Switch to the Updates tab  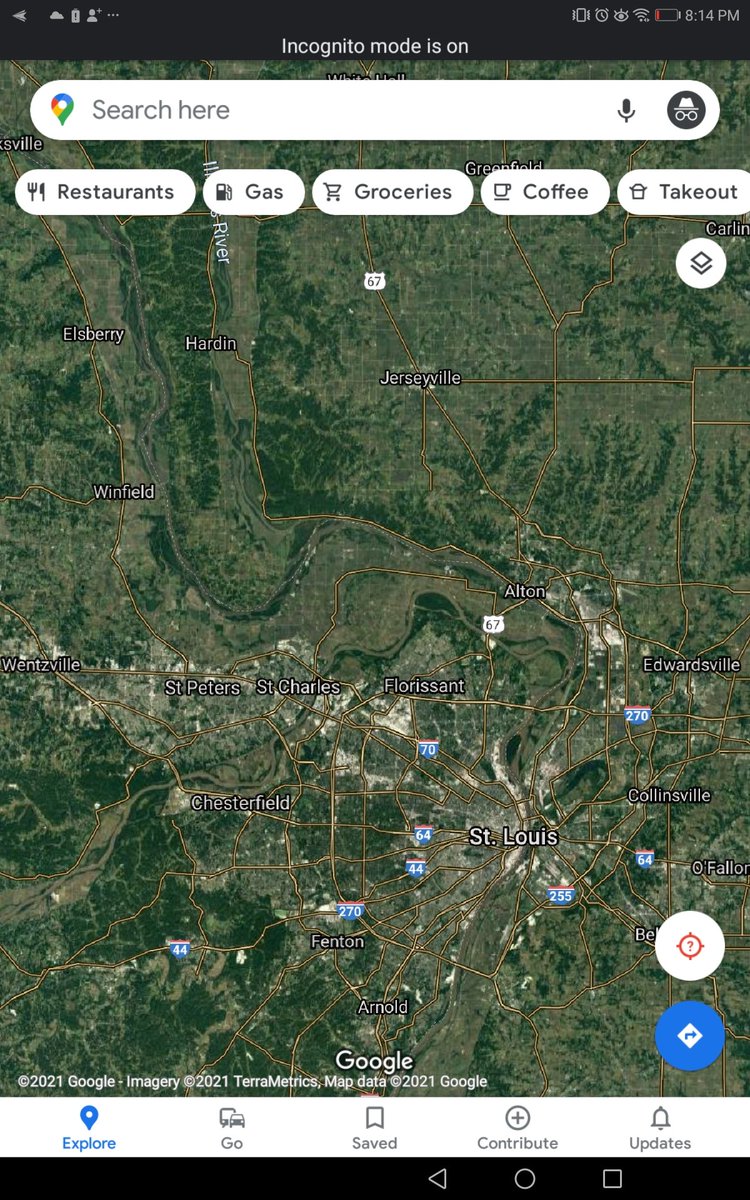[660, 1128]
